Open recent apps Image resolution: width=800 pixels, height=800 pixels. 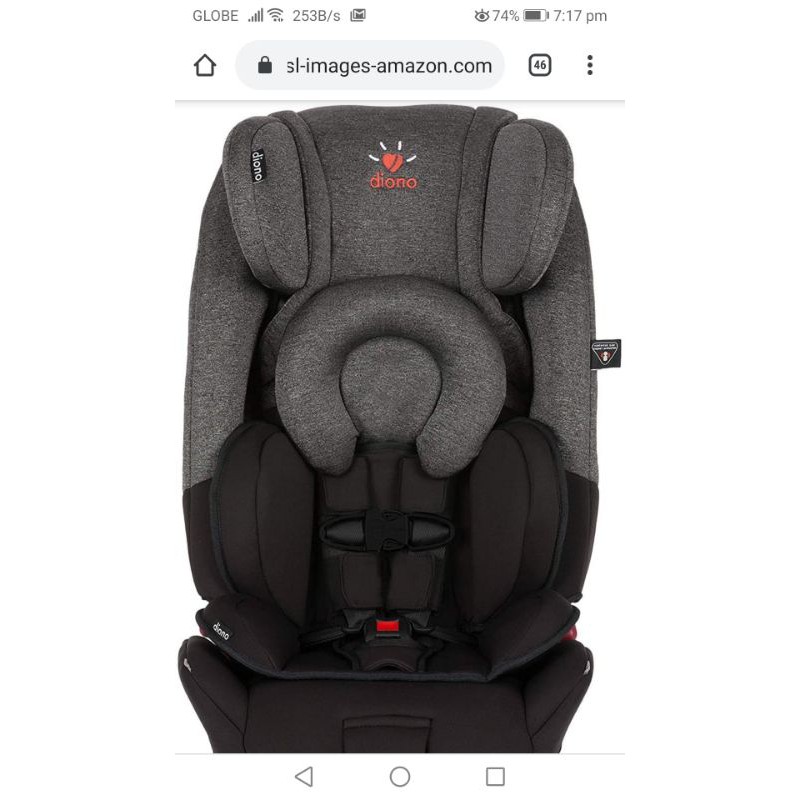tap(495, 777)
